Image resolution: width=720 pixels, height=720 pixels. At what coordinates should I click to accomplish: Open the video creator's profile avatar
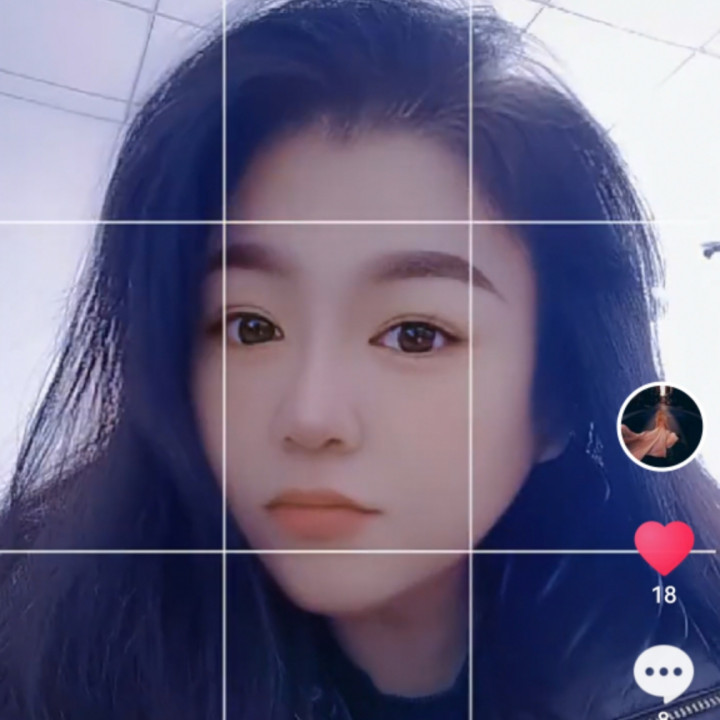[x=660, y=427]
